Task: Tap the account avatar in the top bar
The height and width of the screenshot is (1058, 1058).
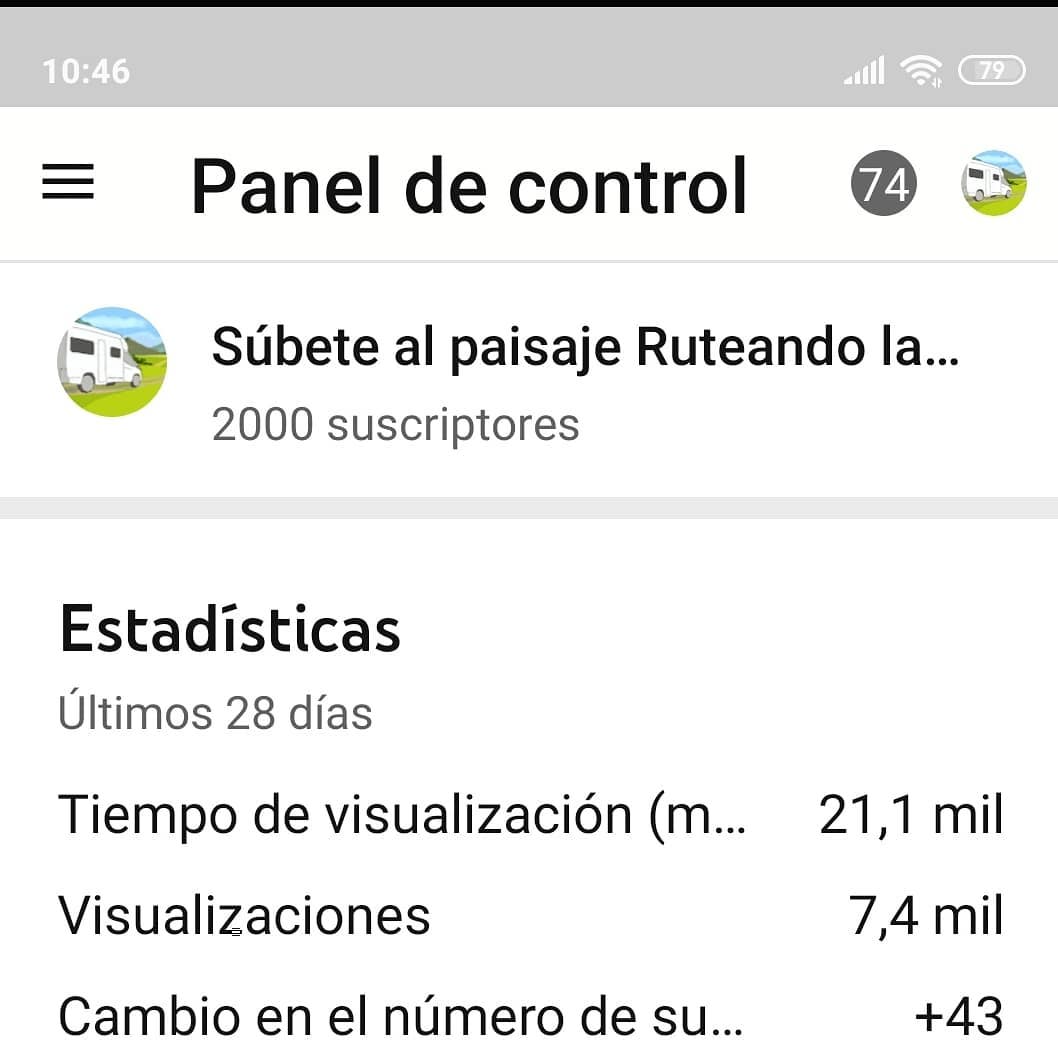Action: point(993,184)
